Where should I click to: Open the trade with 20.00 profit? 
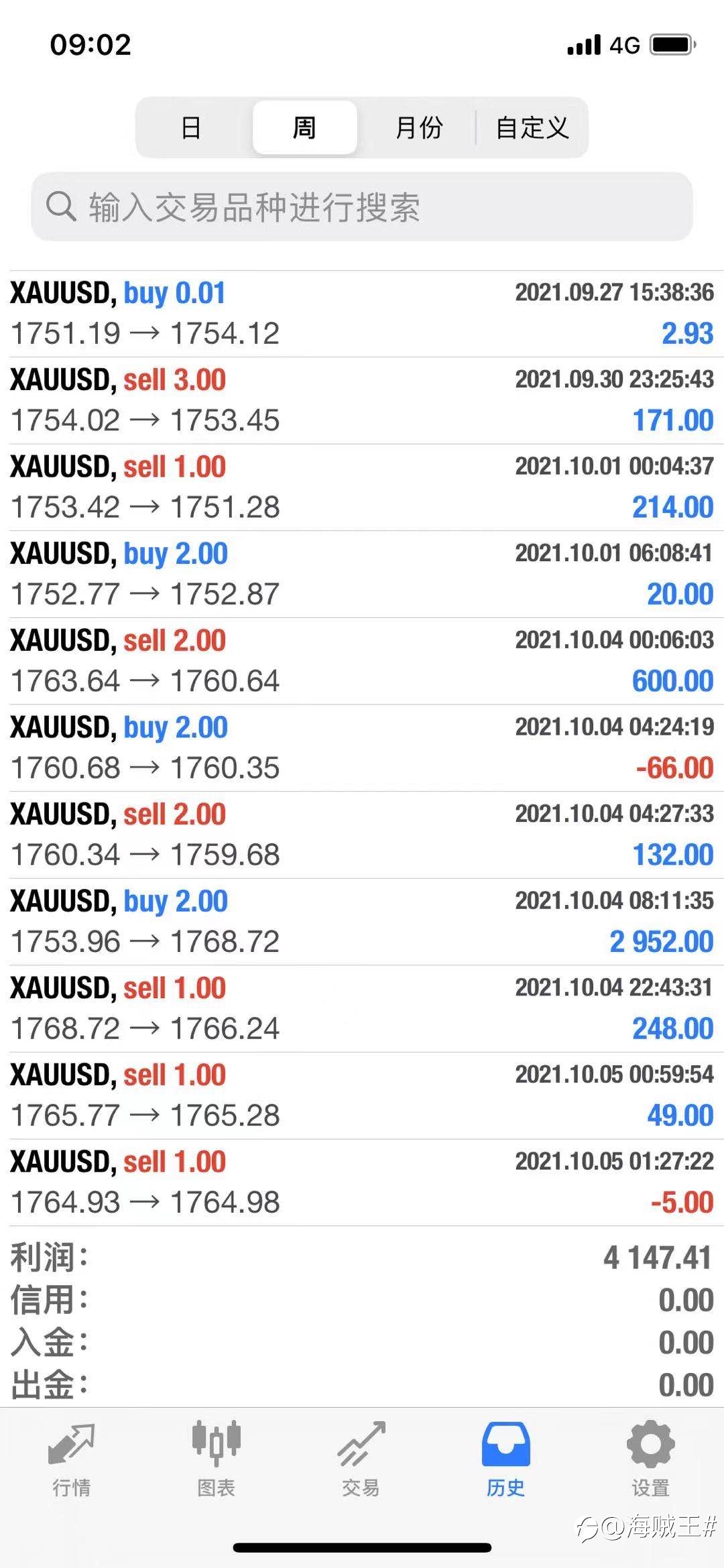tap(362, 574)
